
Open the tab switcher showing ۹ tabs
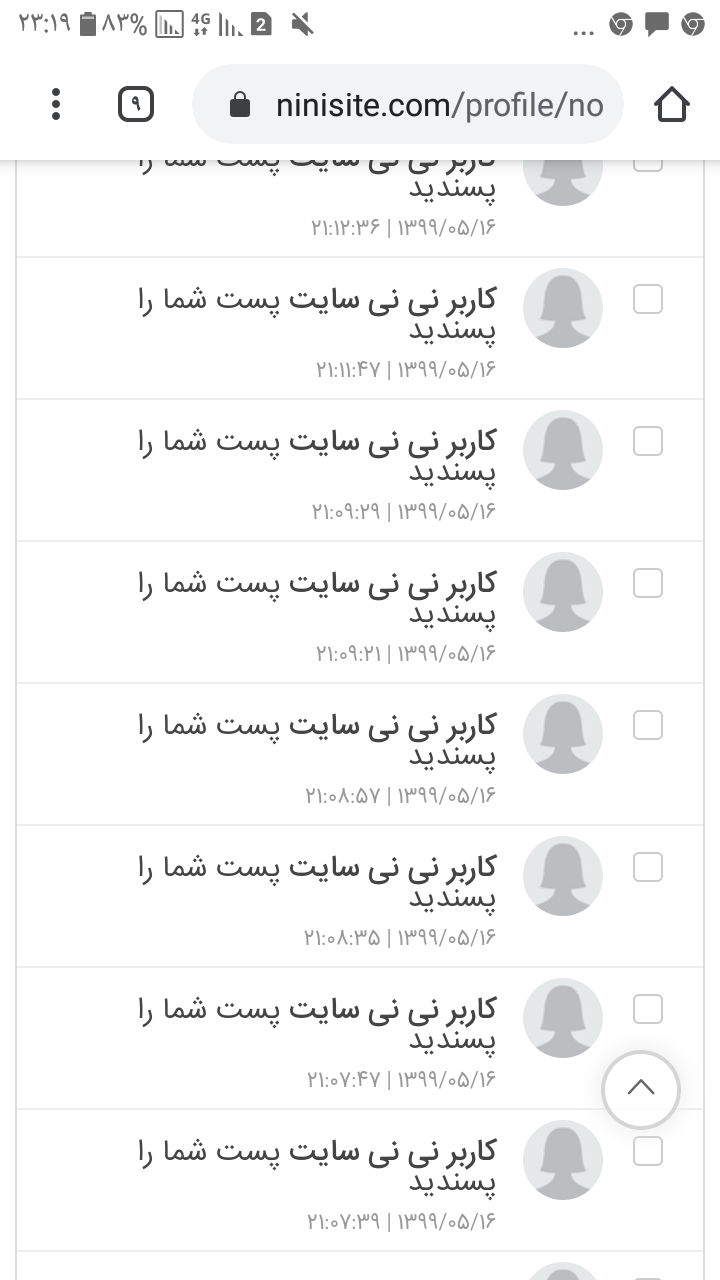[x=136, y=104]
